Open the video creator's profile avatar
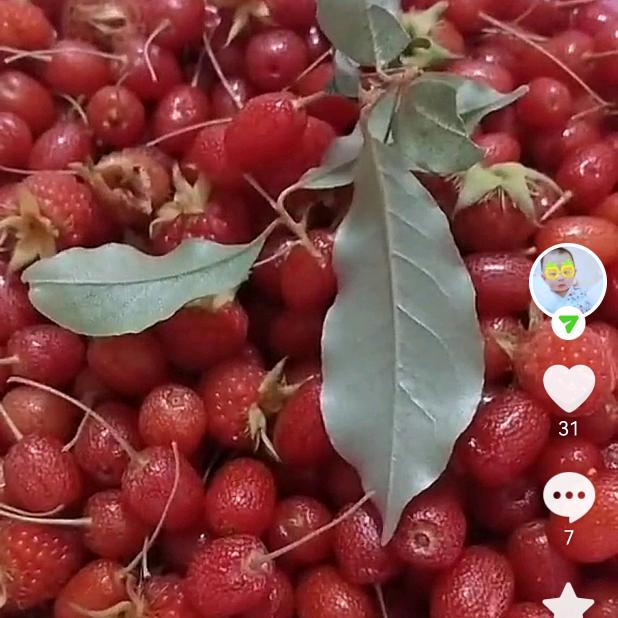The height and width of the screenshot is (618, 618). click(567, 279)
